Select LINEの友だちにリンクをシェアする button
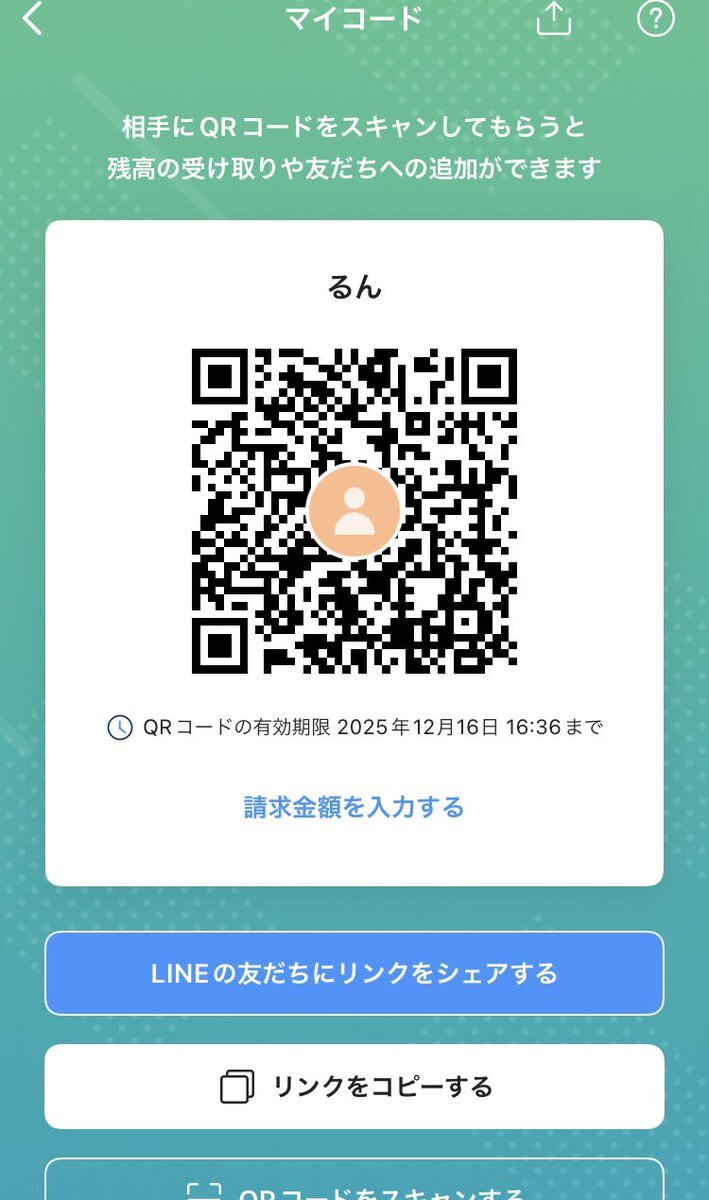This screenshot has height=1200, width=709. [354, 973]
